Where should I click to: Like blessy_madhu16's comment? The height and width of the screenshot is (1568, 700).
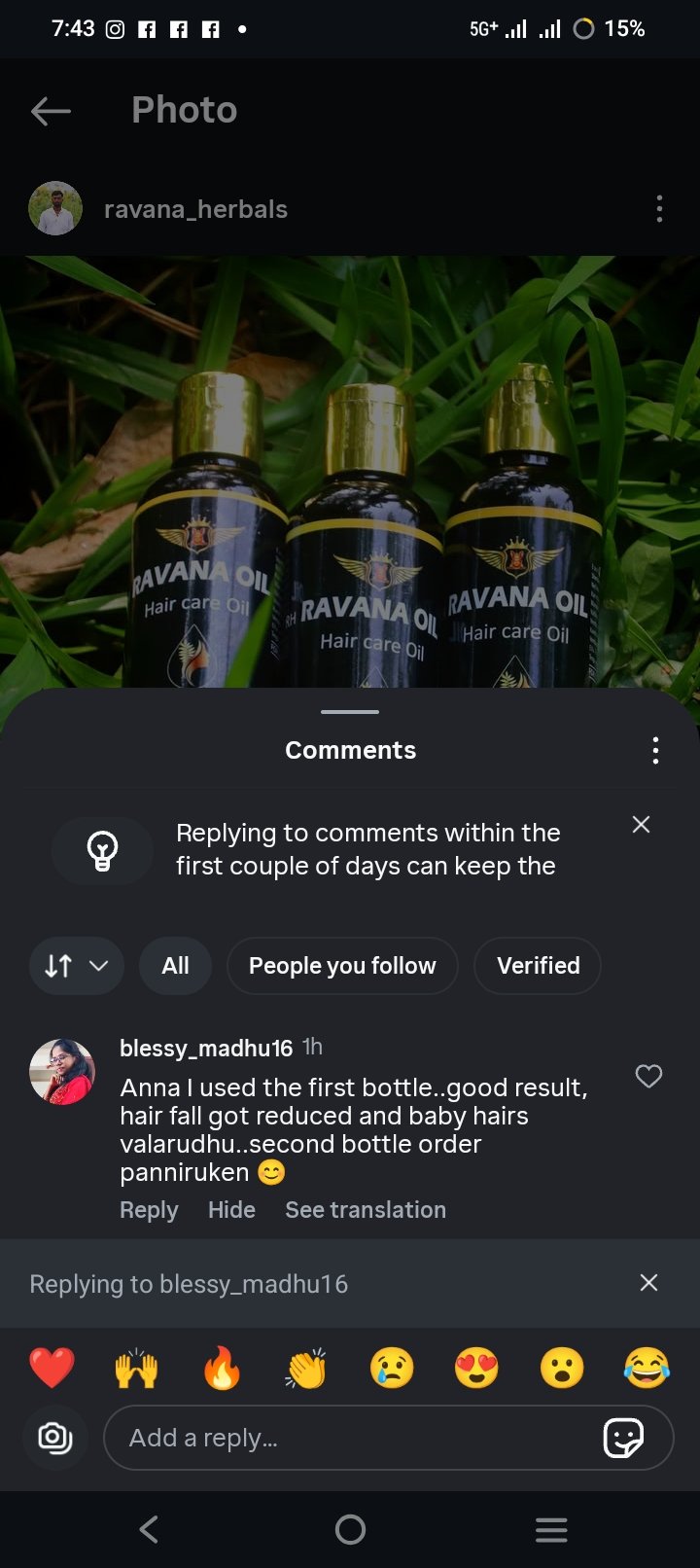pos(648,1076)
